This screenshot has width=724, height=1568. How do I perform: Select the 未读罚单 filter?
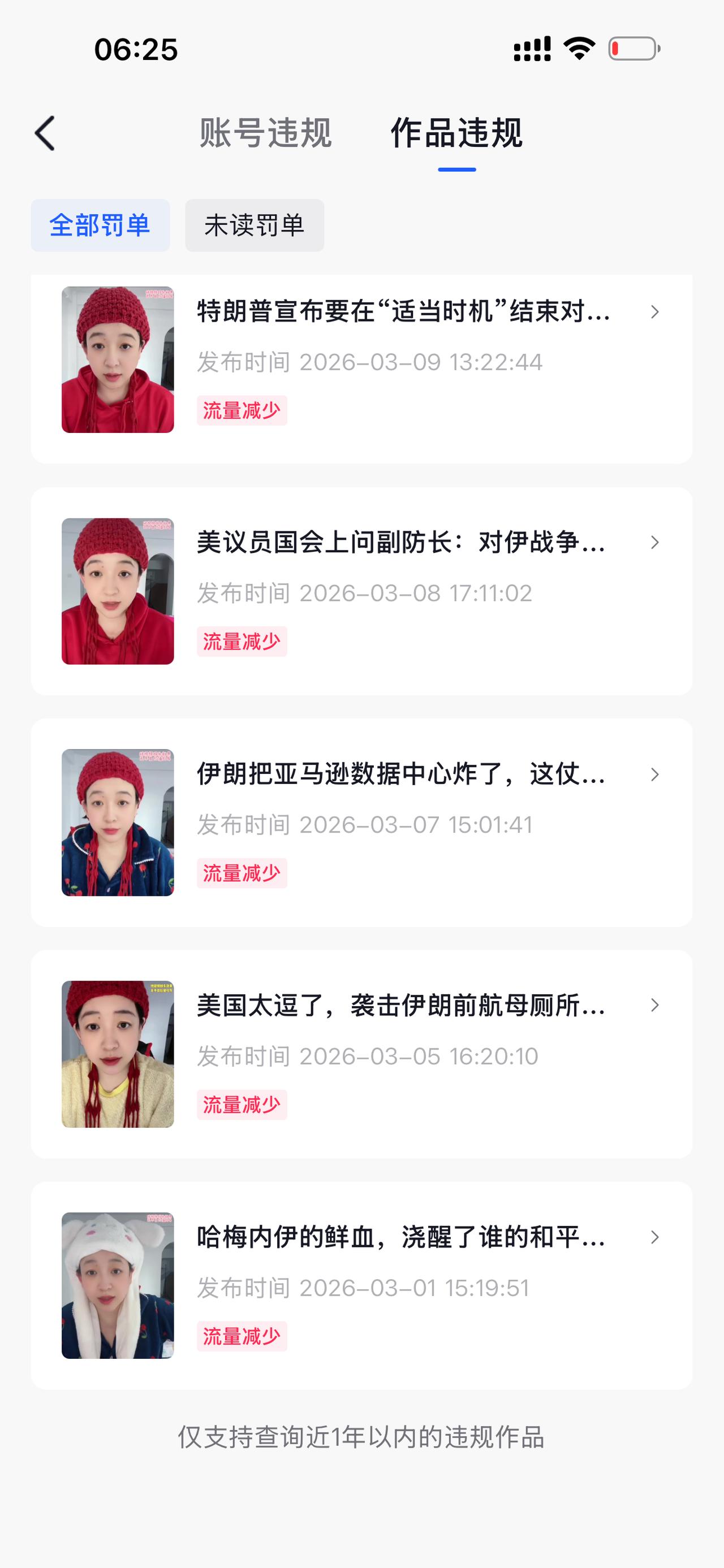pos(254,224)
